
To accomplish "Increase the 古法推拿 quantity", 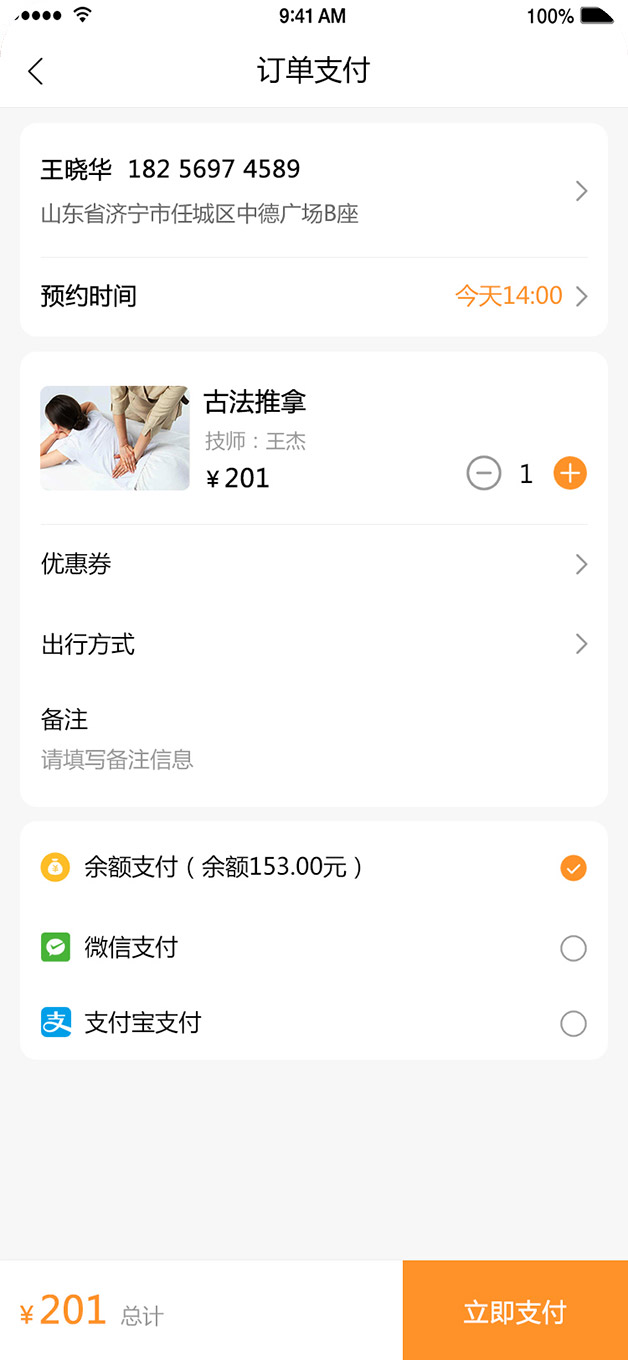I will (570, 473).
